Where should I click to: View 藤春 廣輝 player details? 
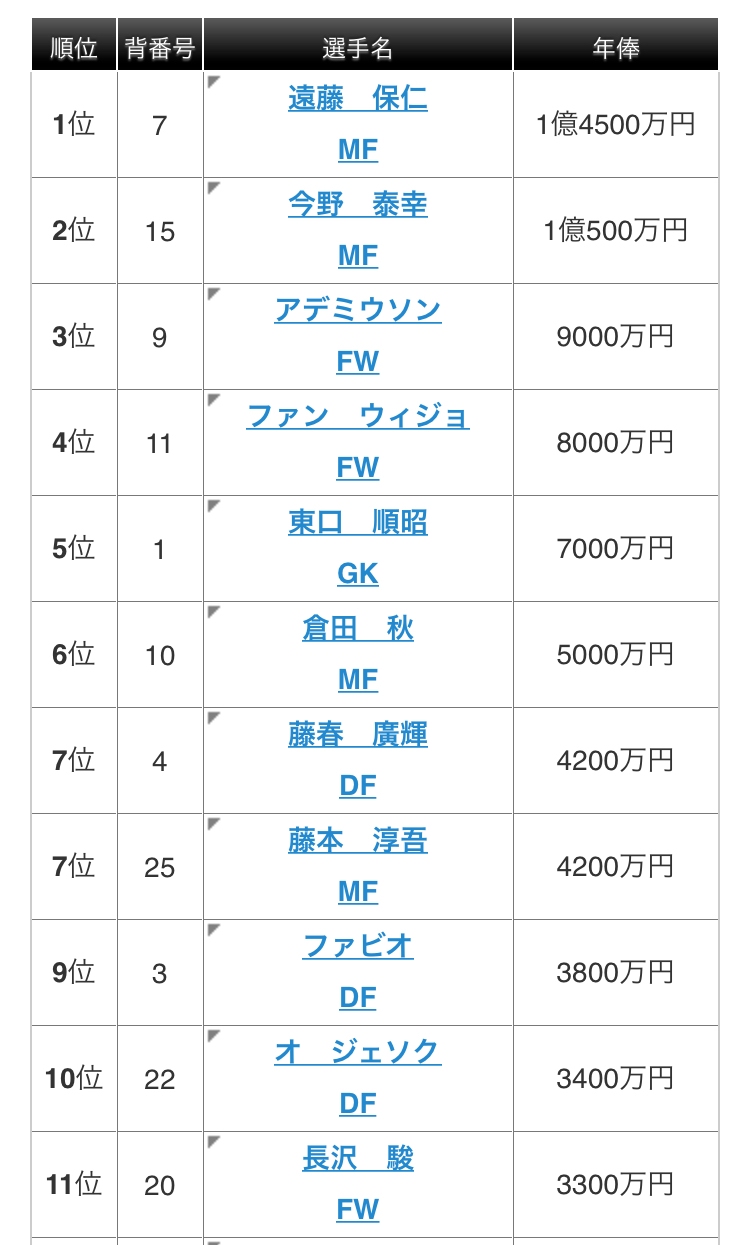tap(358, 734)
